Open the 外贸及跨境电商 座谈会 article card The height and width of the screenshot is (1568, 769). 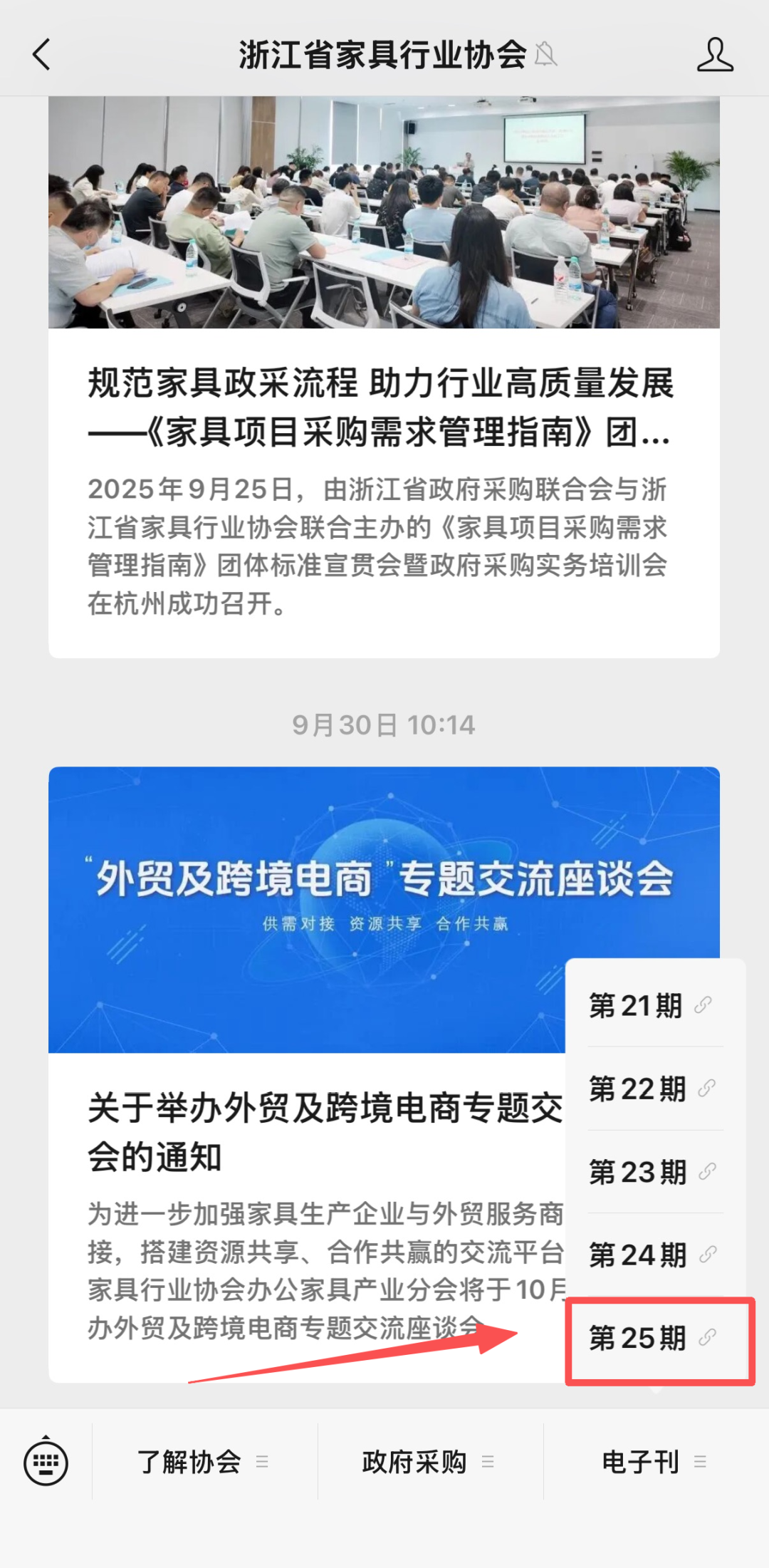(x=307, y=1074)
